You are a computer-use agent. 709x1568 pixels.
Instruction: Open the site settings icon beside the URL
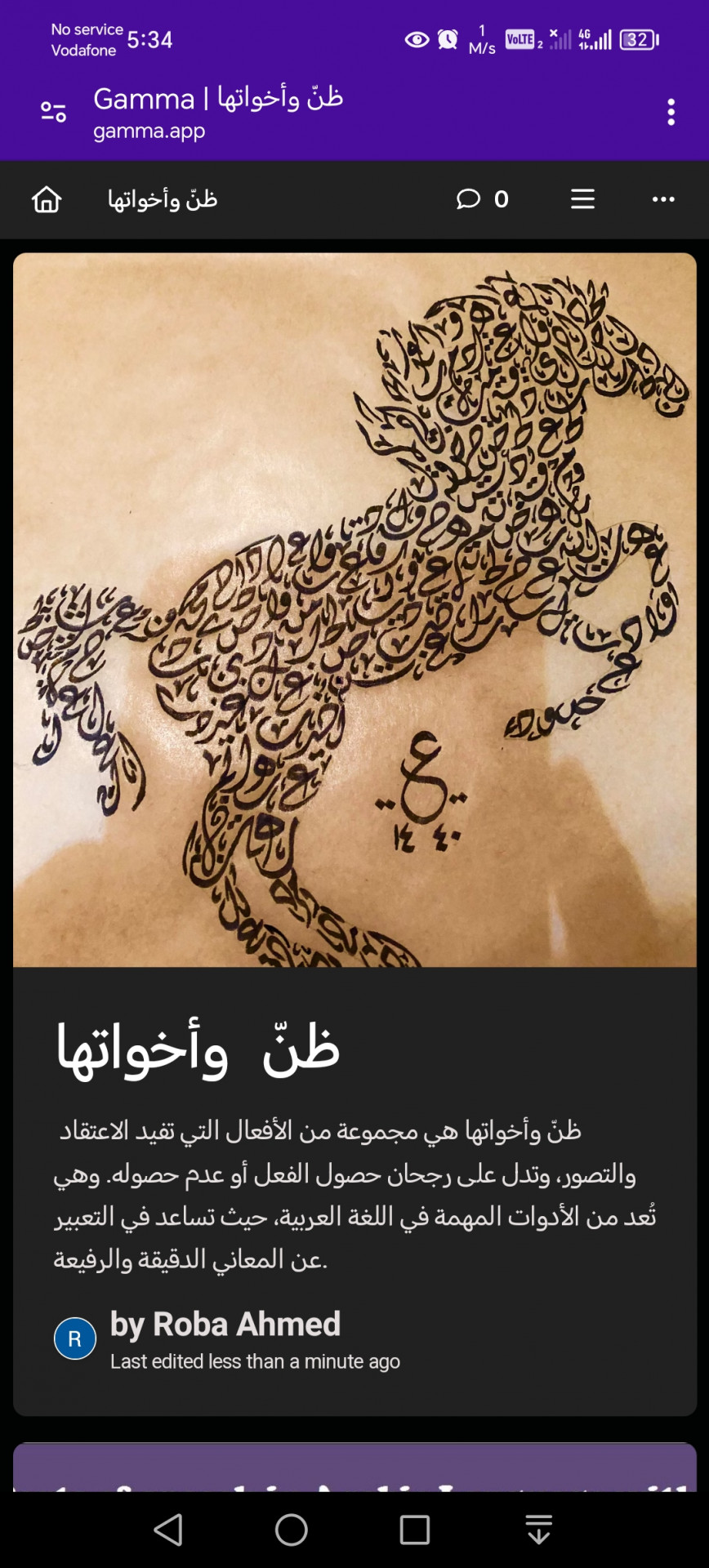[53, 112]
